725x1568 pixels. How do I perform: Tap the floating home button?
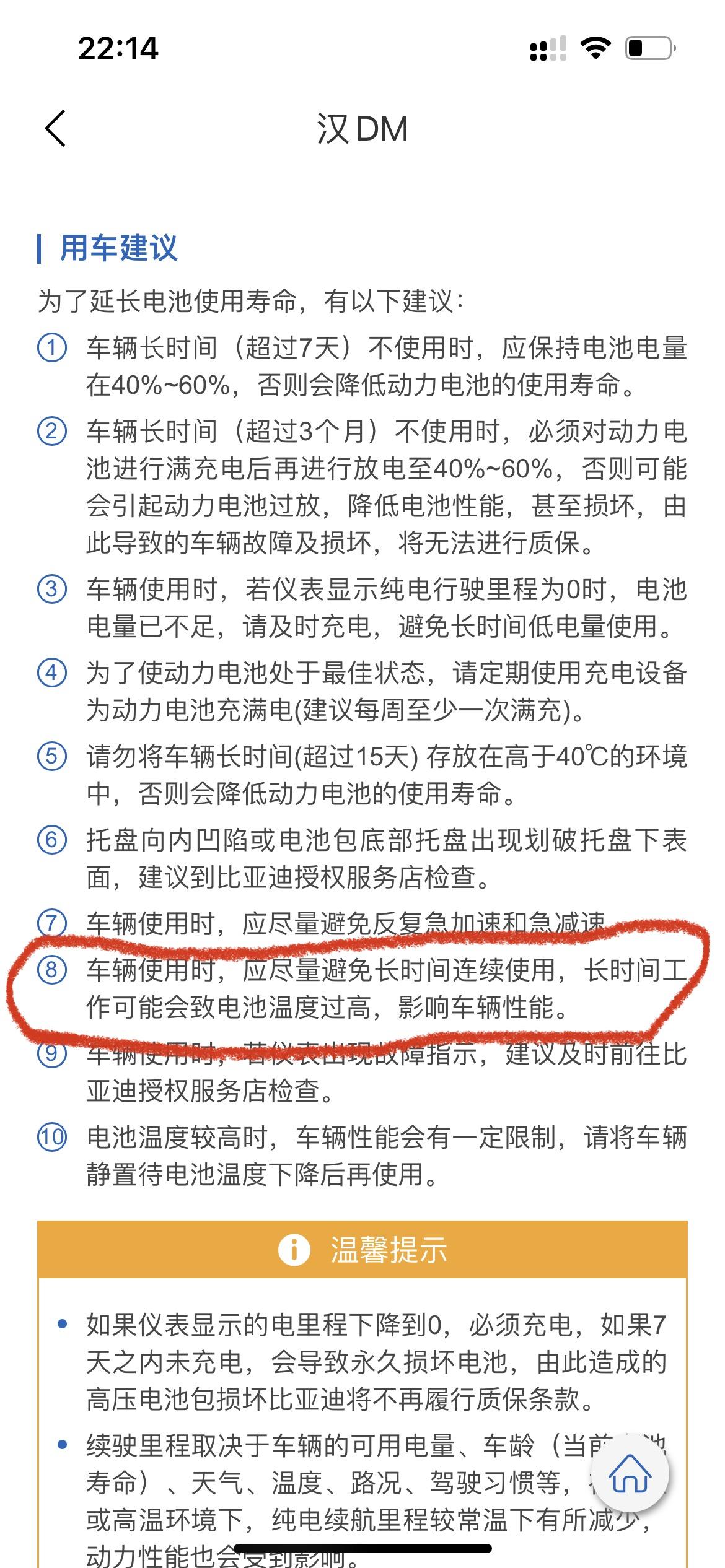pyautogui.click(x=630, y=1474)
